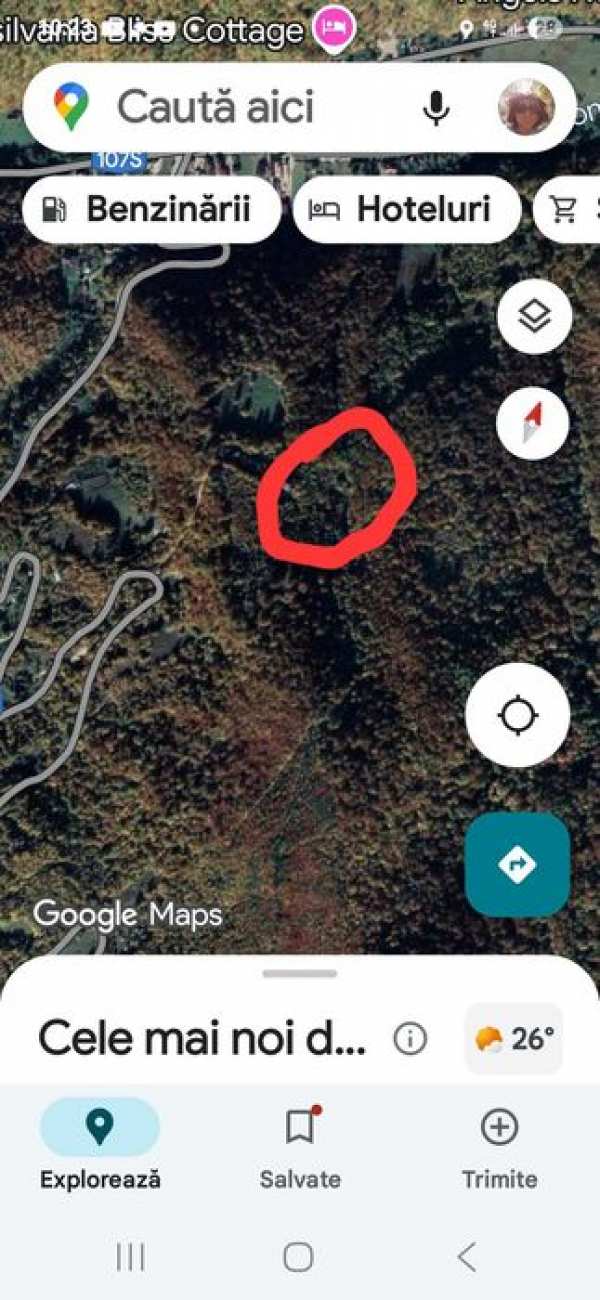Screen dimensions: 600x1300
Task: Go back with the system back button
Action: coord(466,1257)
